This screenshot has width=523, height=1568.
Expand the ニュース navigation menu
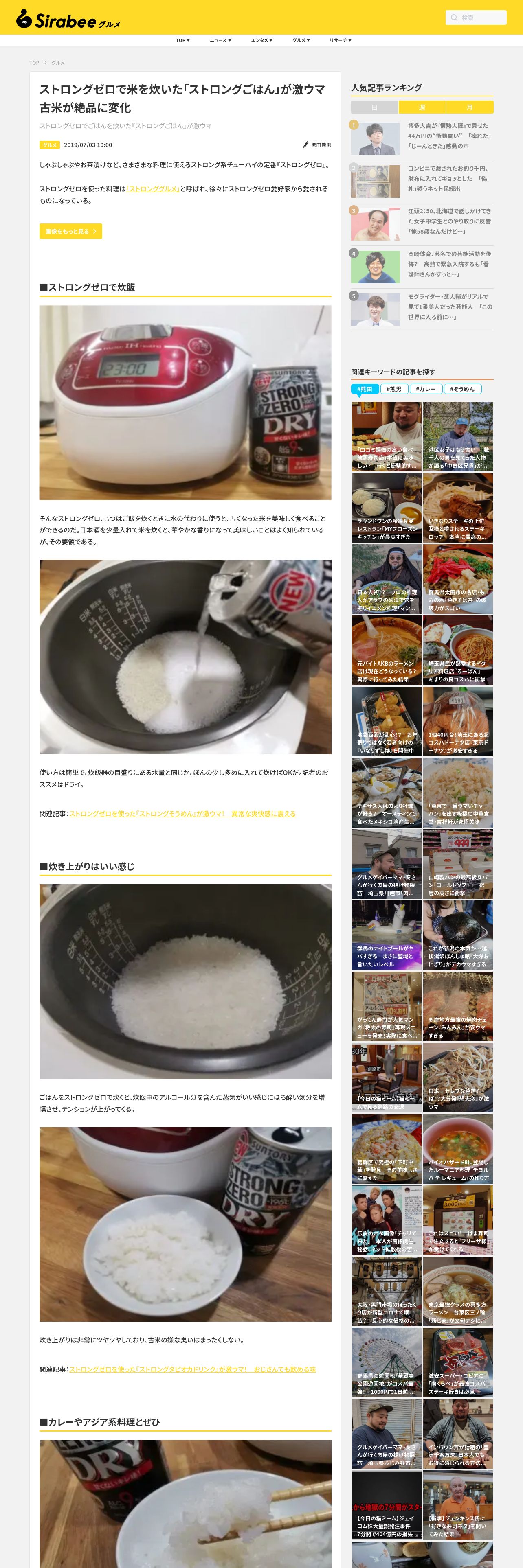pos(220,40)
